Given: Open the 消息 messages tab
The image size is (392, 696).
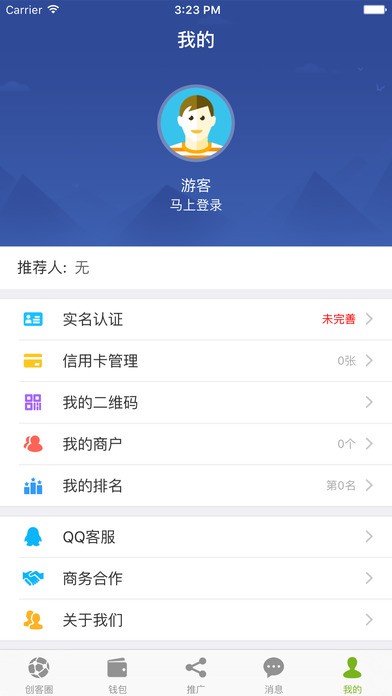Looking at the screenshot, I should pyautogui.click(x=274, y=674).
